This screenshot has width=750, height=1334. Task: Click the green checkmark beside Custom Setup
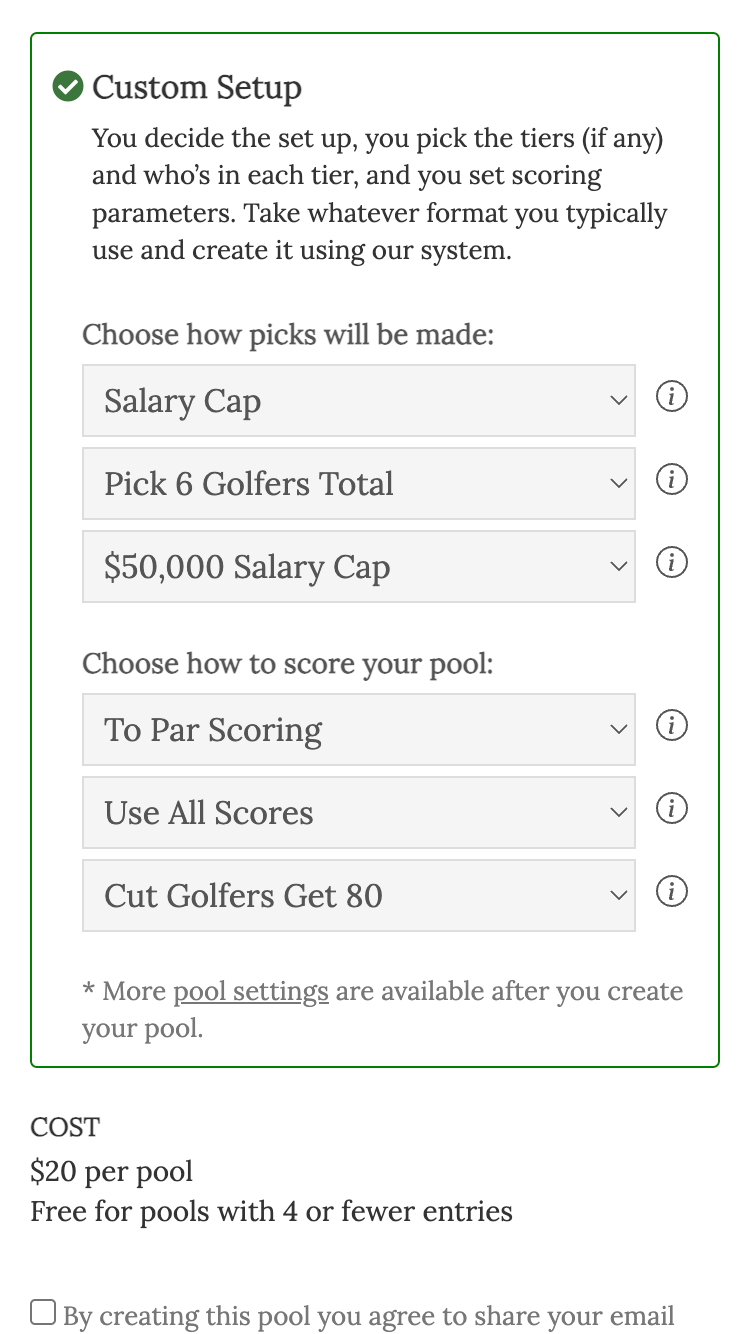[x=66, y=86]
